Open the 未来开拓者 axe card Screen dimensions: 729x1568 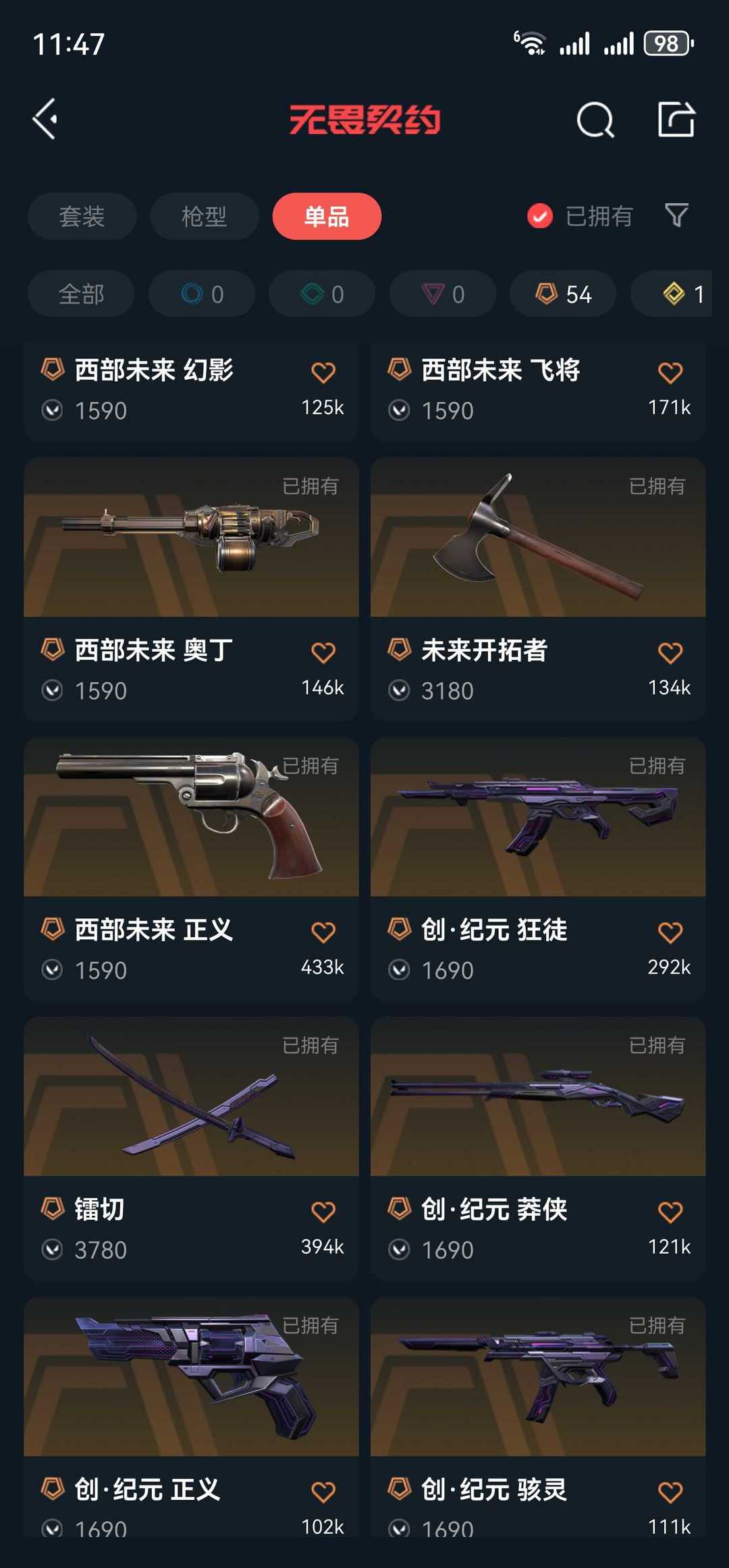tap(538, 590)
